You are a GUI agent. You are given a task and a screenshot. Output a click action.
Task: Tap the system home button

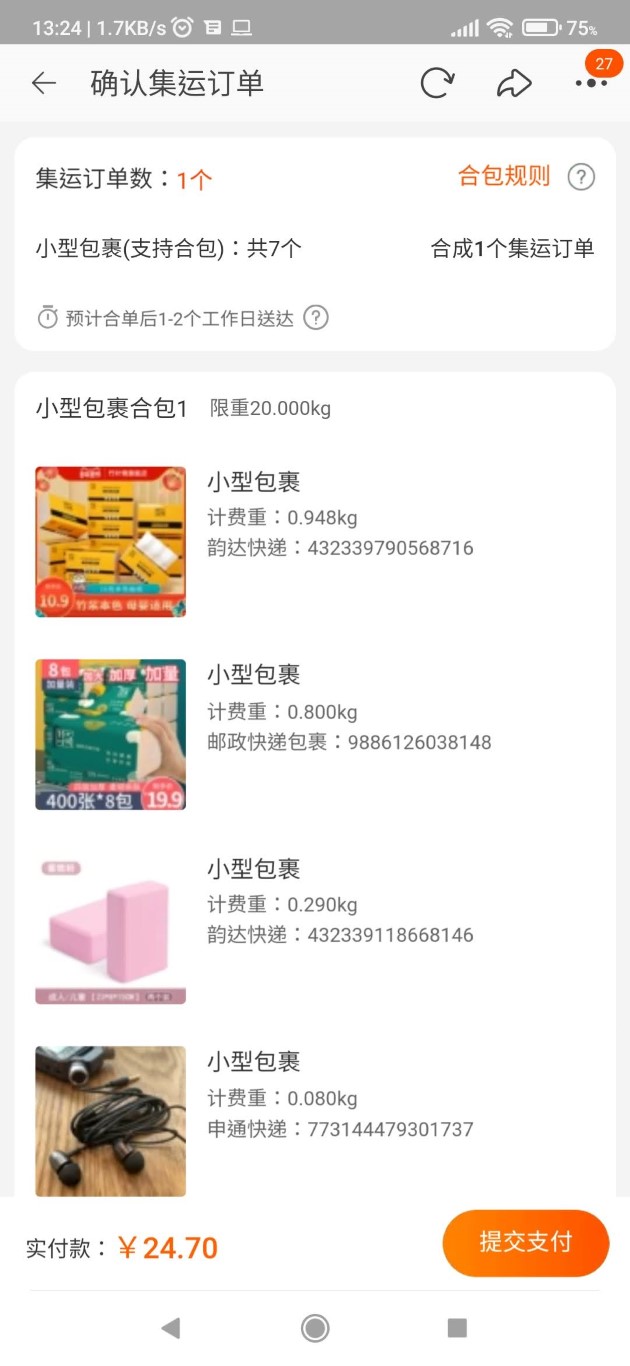pos(315,1328)
